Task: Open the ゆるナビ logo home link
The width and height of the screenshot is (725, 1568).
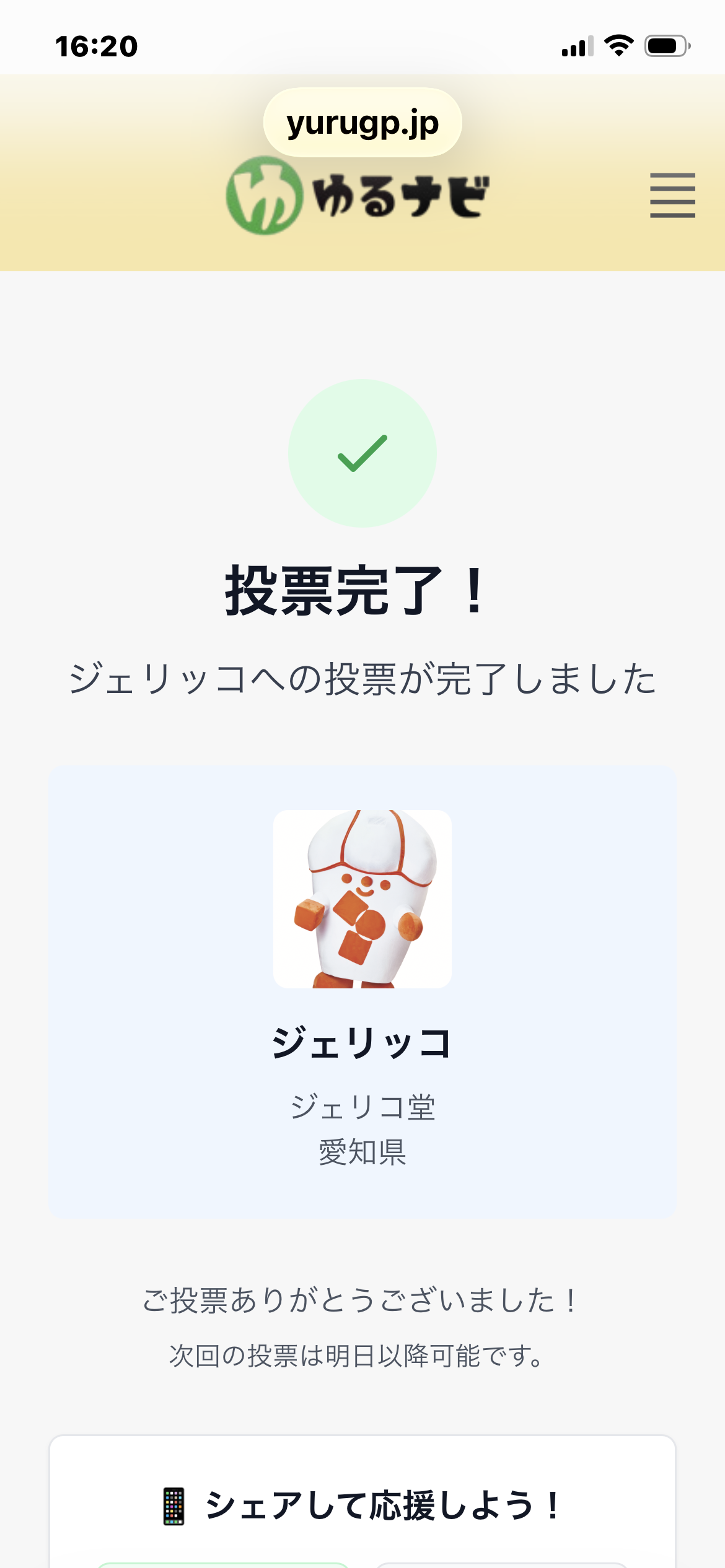Action: [x=358, y=196]
